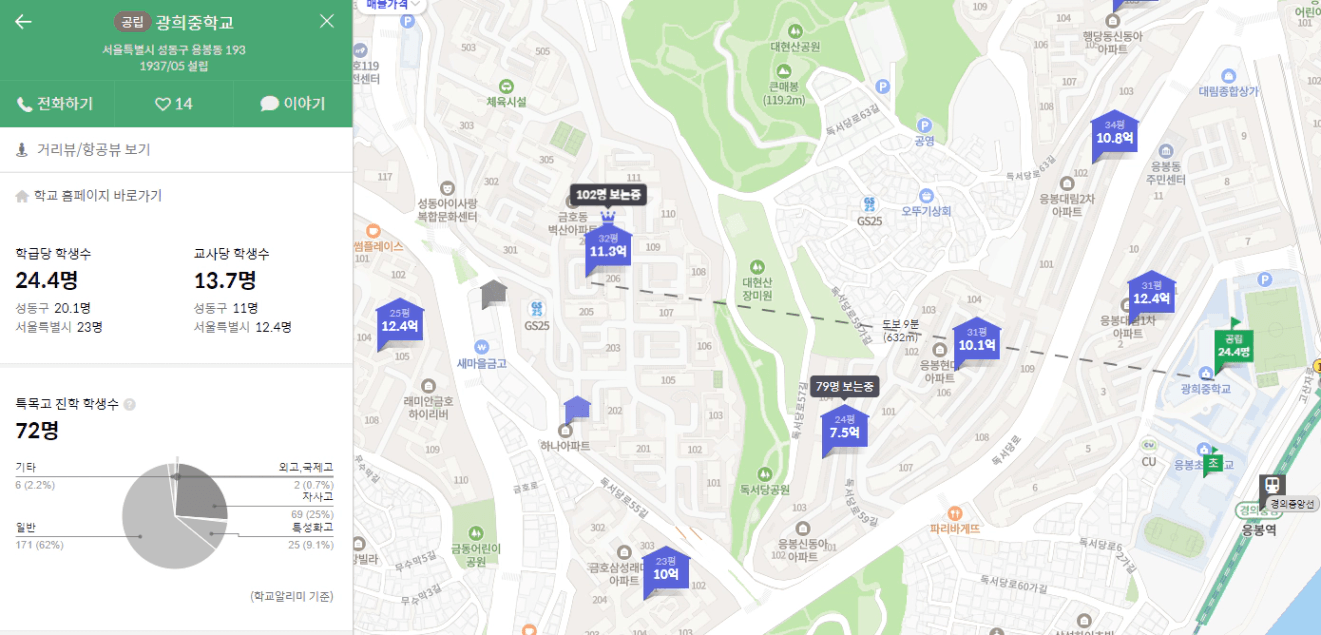Viewport: 1321px width, 635px height.
Task: Select the 31평 10.1억 apartment marker
Action: [x=976, y=340]
